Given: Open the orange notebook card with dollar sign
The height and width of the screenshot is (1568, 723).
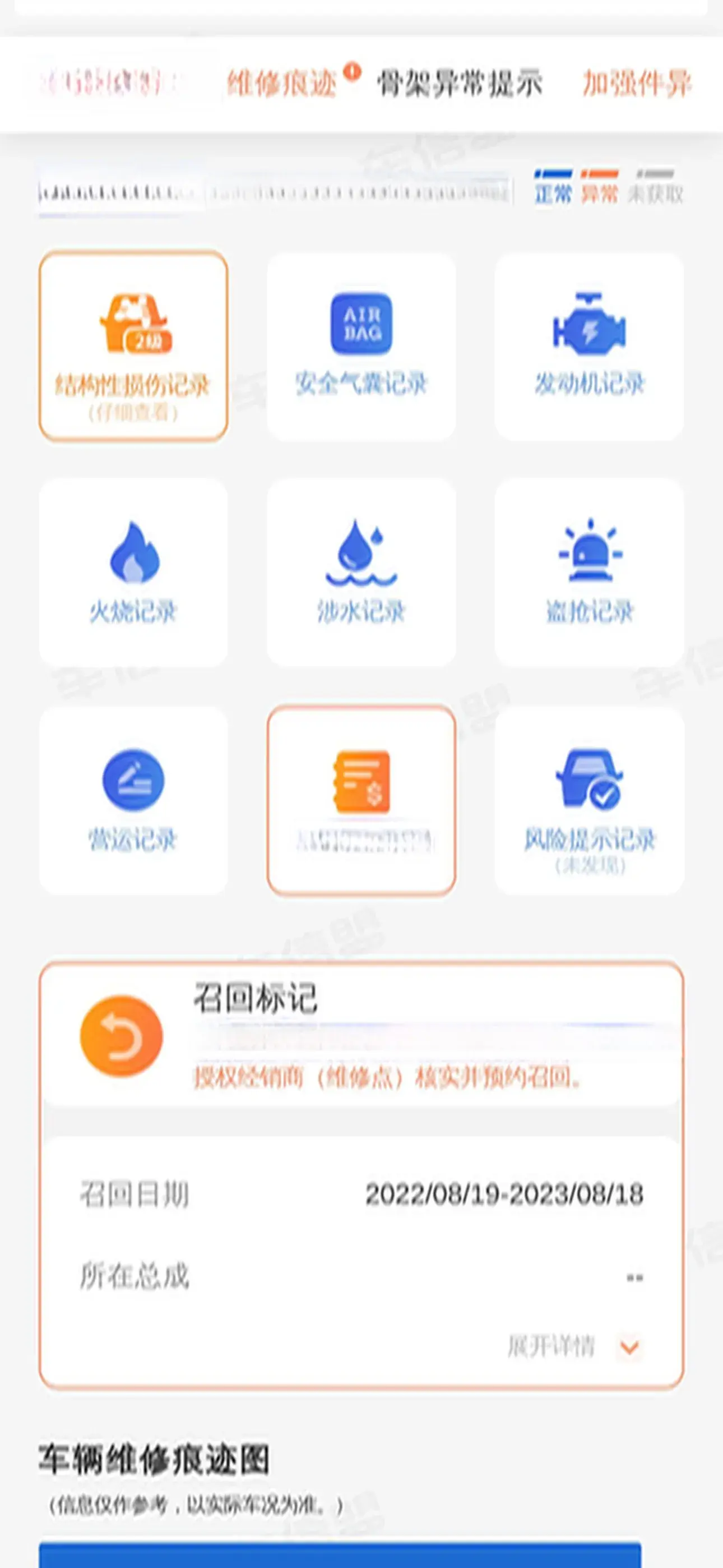Looking at the screenshot, I should (361, 800).
